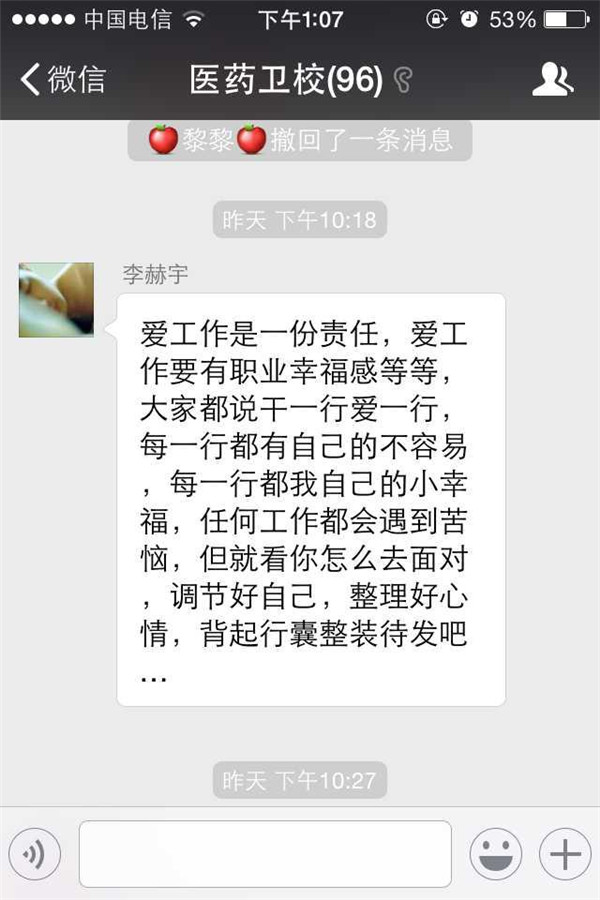This screenshot has width=600, height=900.
Task: Switch to voice message input
Action: coord(35,854)
